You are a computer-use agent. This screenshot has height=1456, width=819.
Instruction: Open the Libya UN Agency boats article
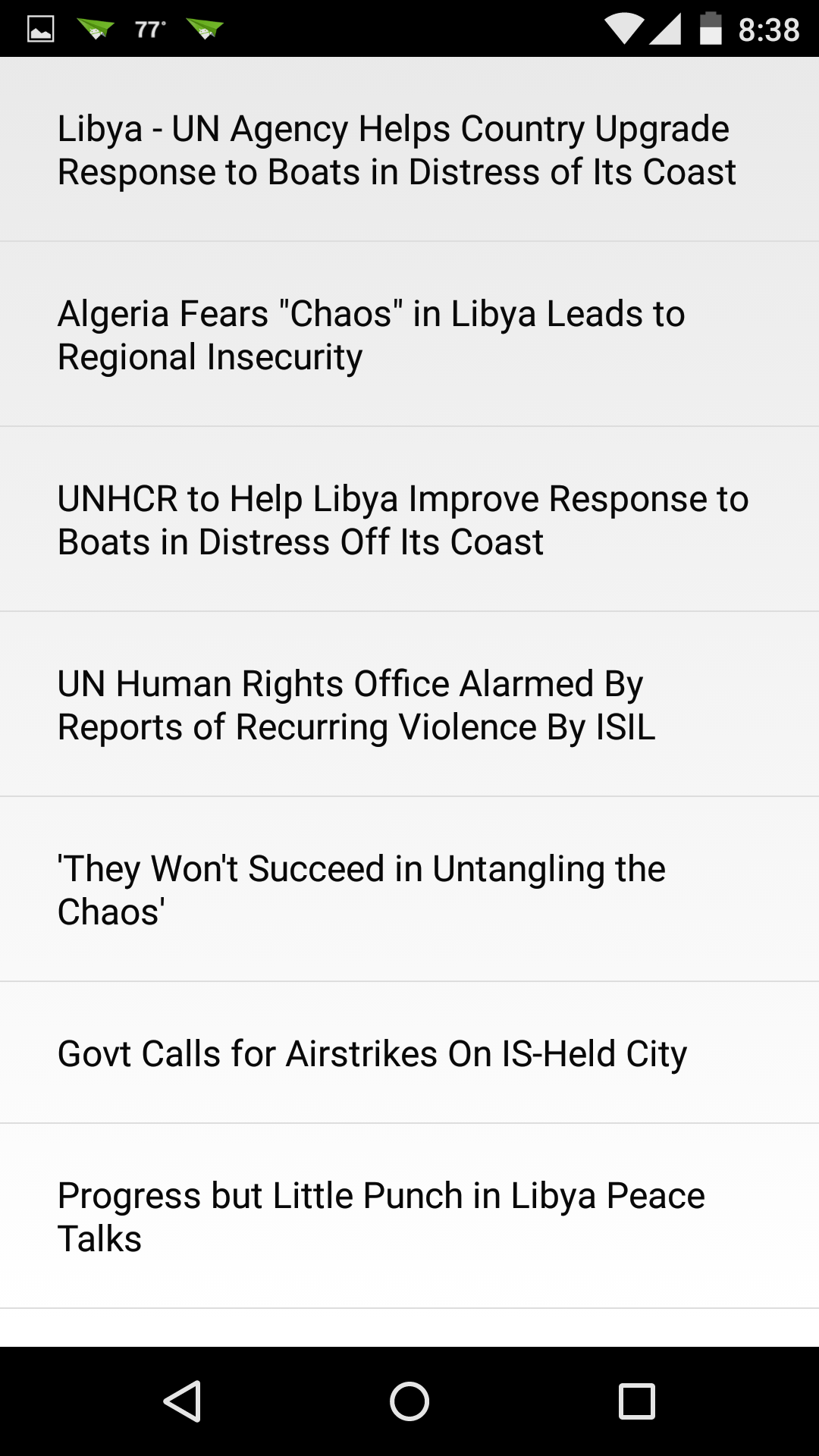pos(409,149)
